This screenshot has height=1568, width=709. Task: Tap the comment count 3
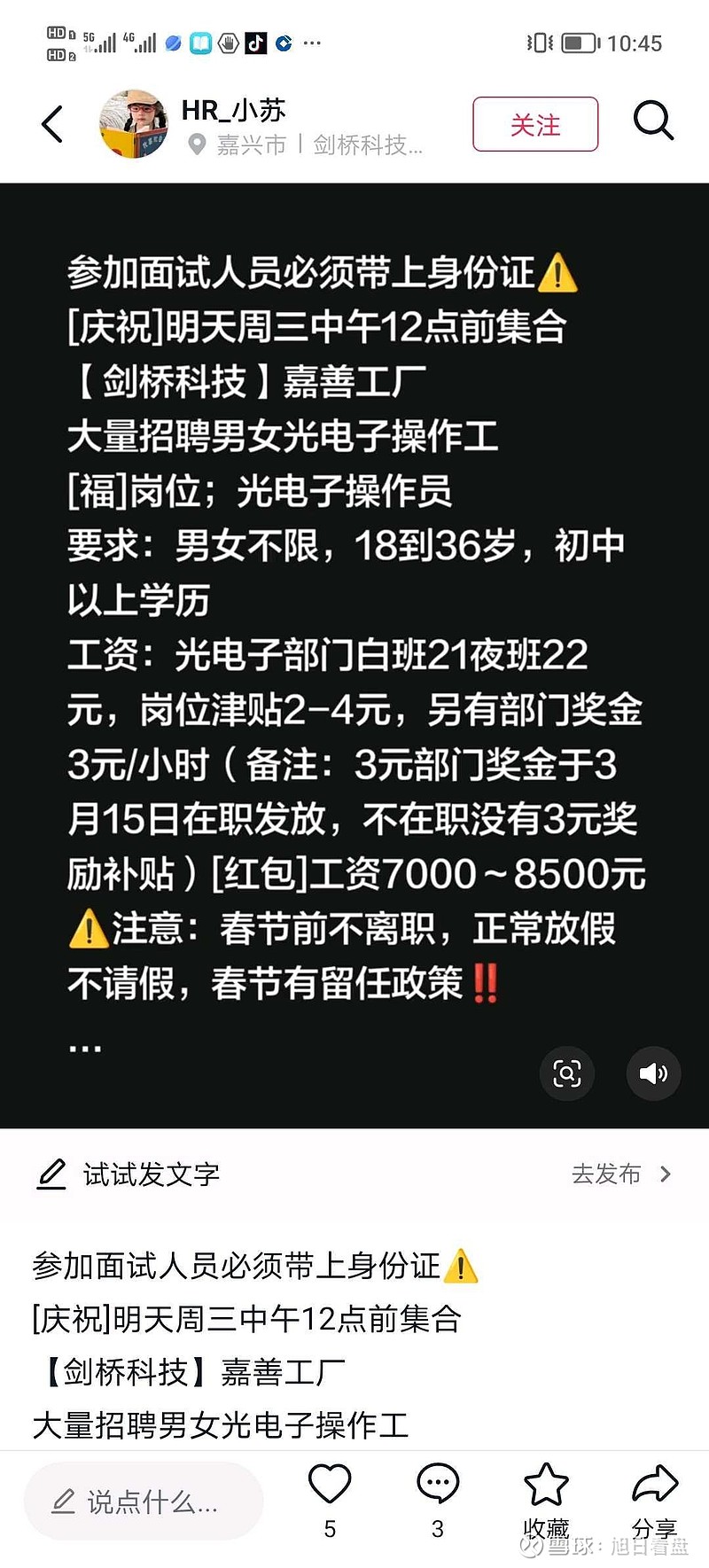(x=437, y=1529)
